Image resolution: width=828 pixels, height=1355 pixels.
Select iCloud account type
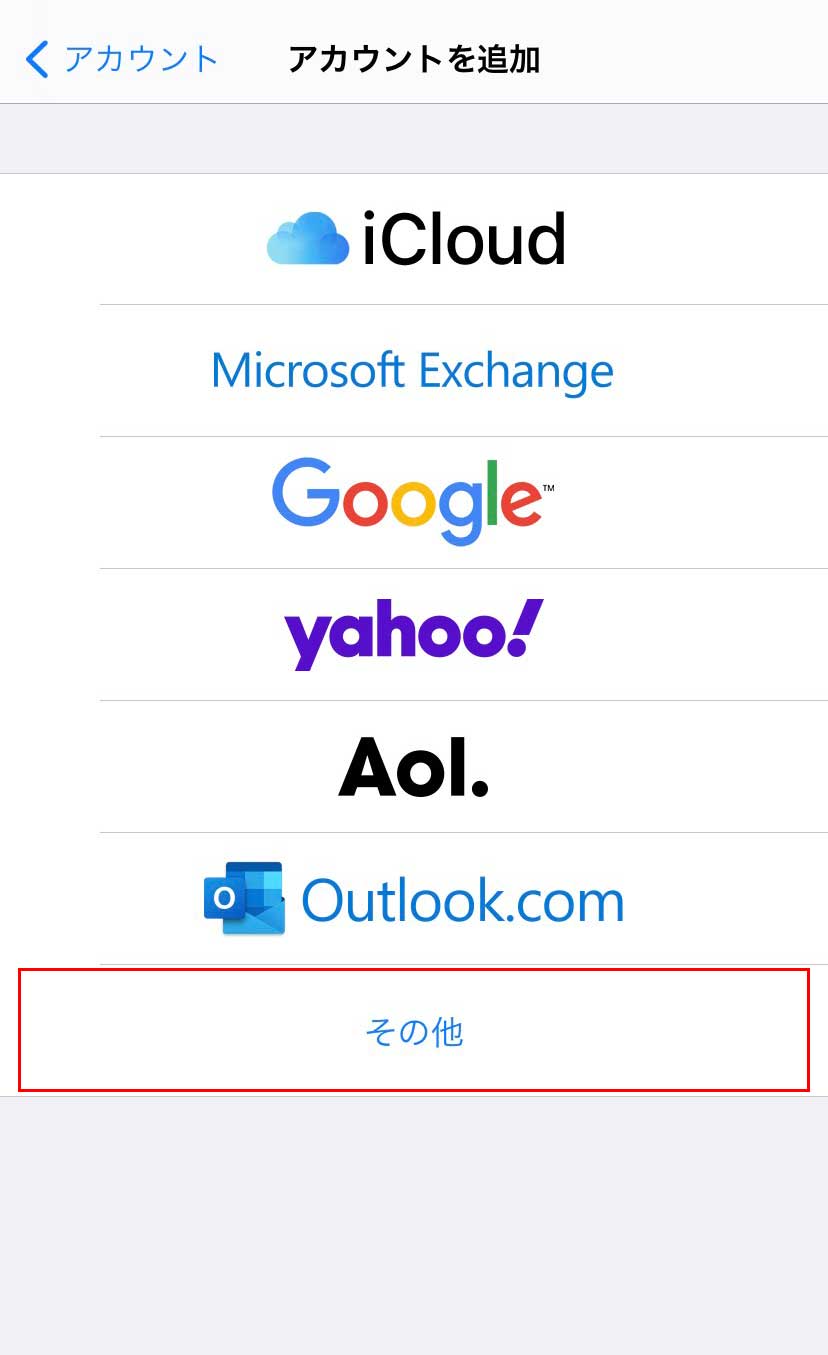click(x=414, y=239)
